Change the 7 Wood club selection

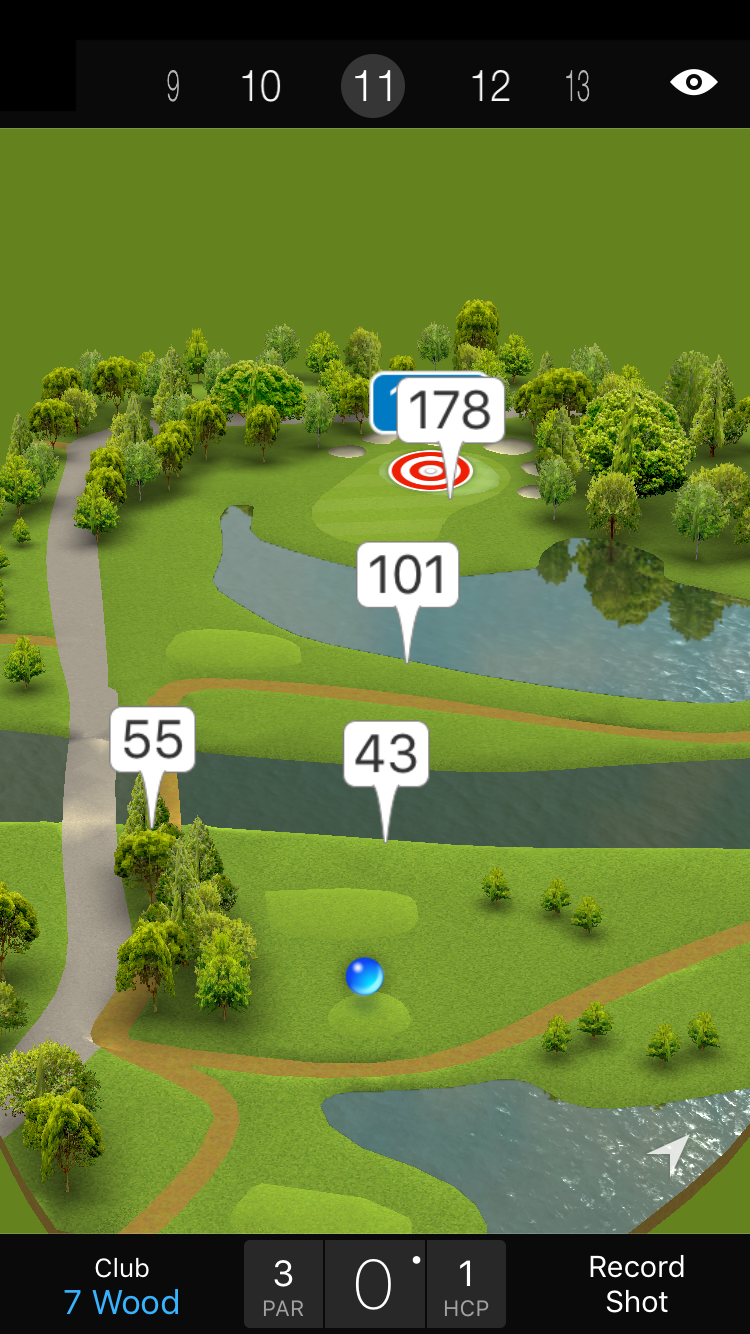pyautogui.click(x=122, y=1286)
